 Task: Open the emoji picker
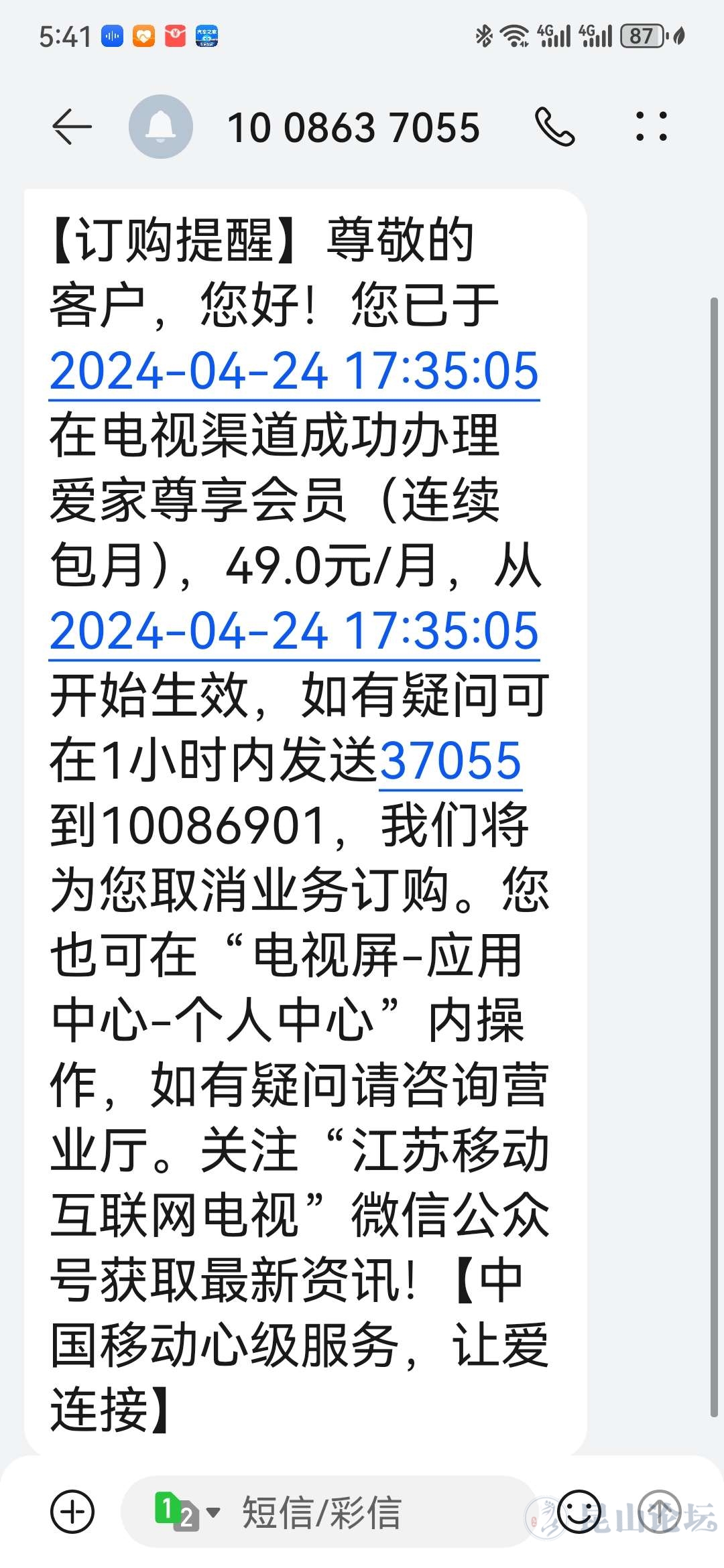(x=579, y=1512)
